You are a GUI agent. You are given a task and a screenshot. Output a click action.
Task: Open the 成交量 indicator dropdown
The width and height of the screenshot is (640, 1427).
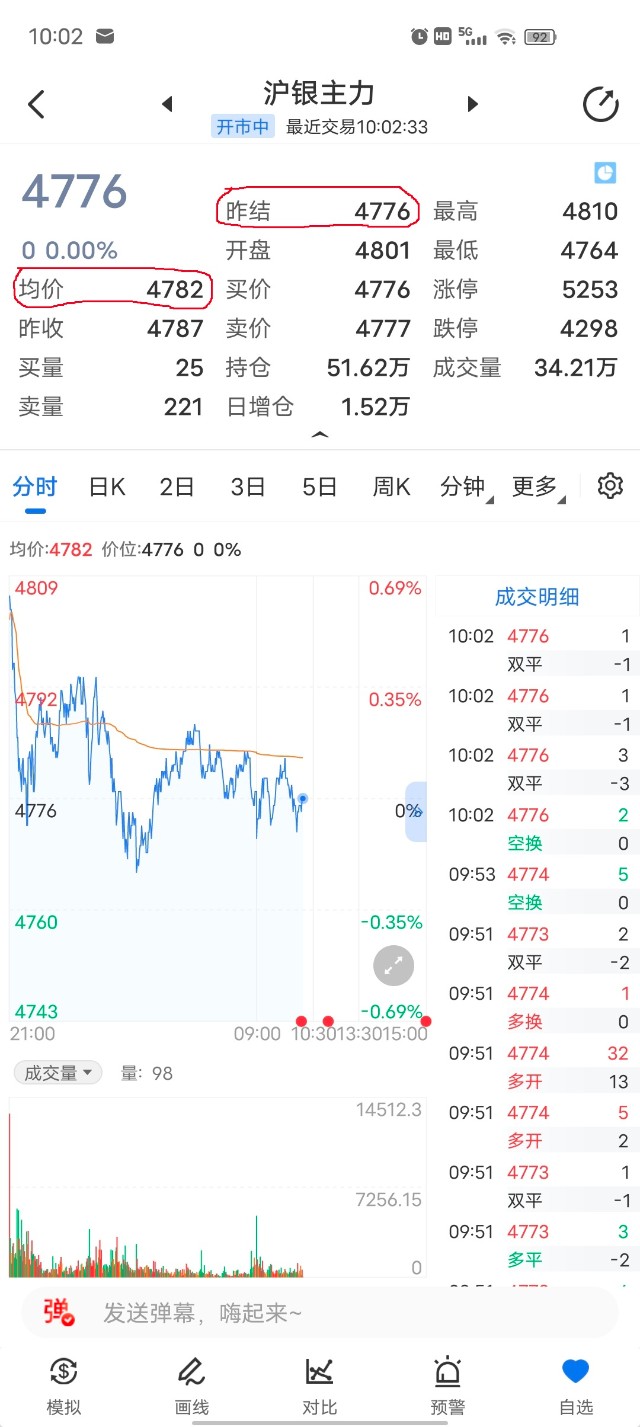pos(59,1073)
